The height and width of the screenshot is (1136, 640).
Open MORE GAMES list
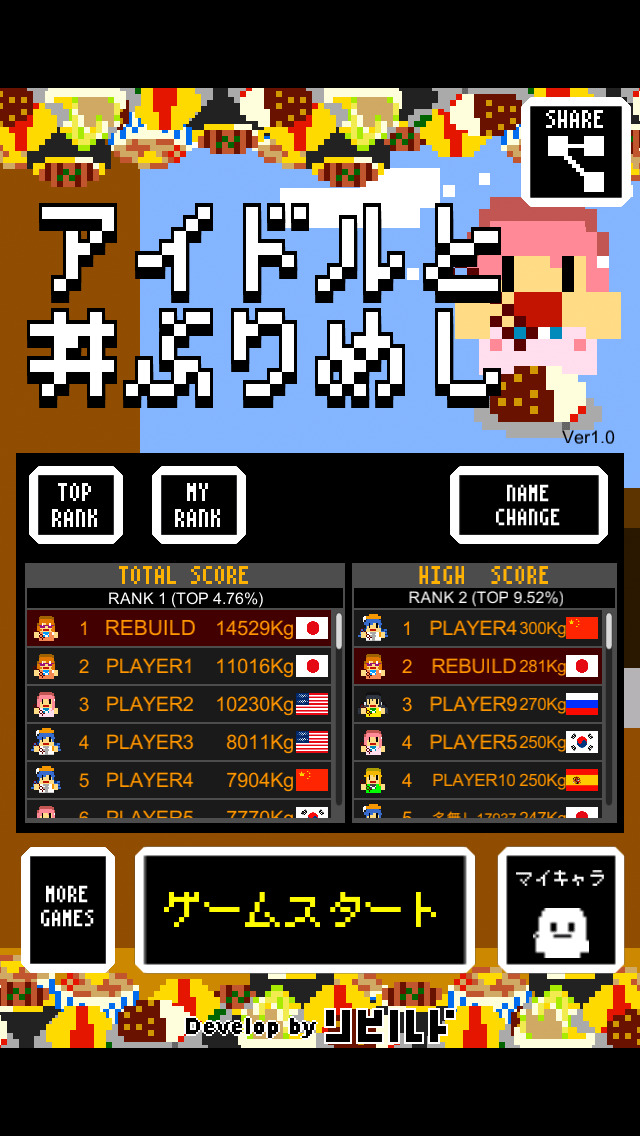tap(68, 908)
